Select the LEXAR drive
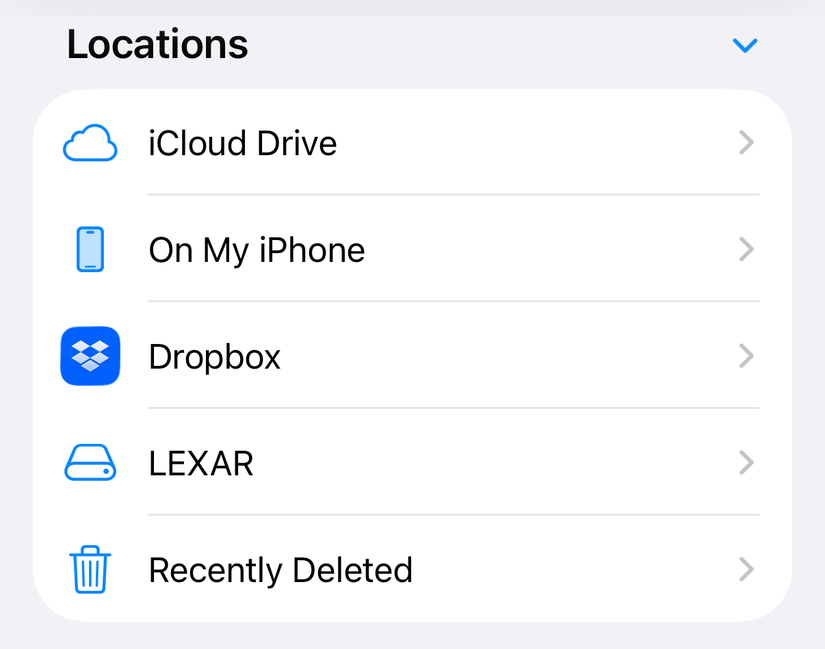The height and width of the screenshot is (649, 825). click(x=201, y=464)
